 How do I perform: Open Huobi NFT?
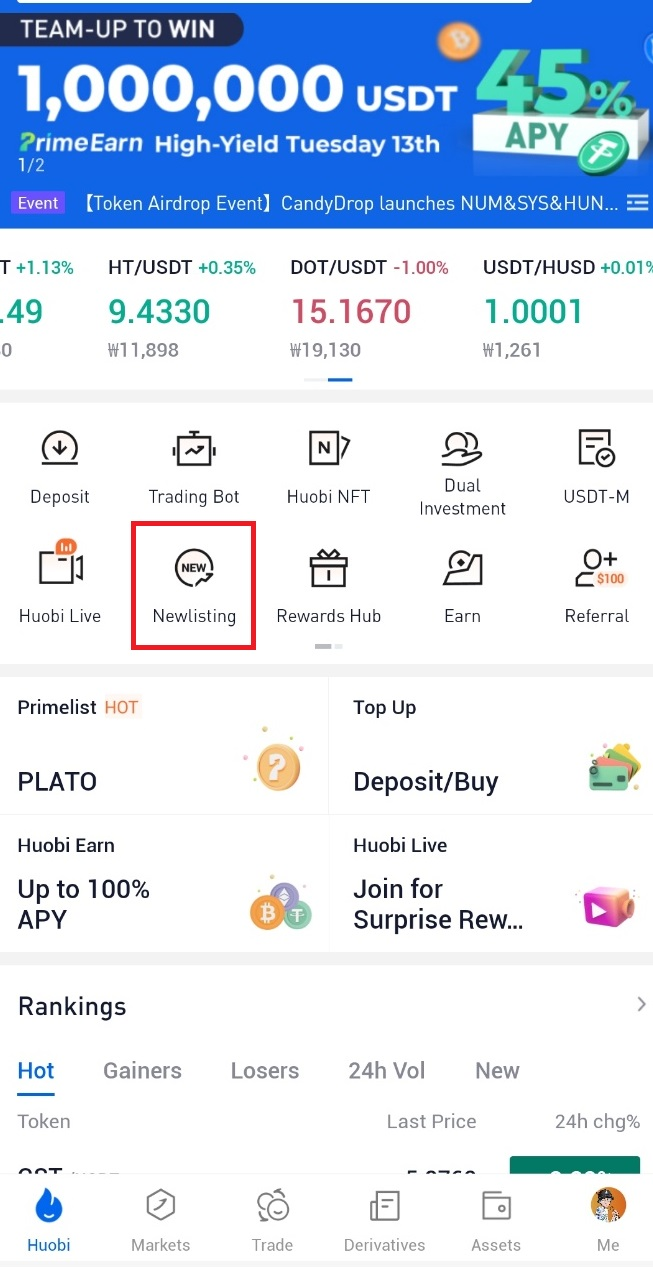tap(328, 468)
